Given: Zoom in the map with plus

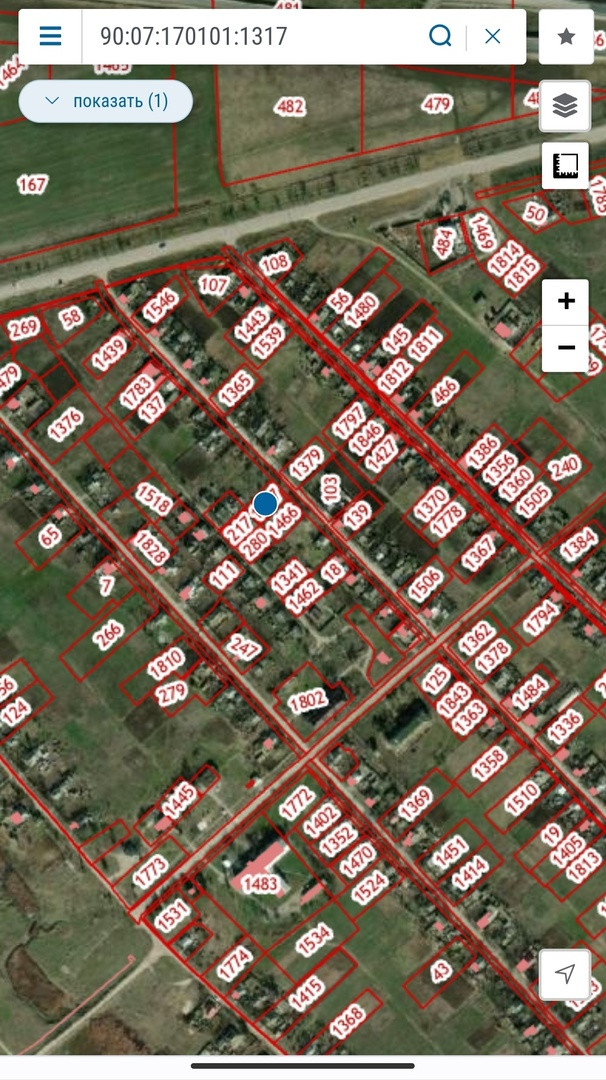Looking at the screenshot, I should [x=565, y=302].
